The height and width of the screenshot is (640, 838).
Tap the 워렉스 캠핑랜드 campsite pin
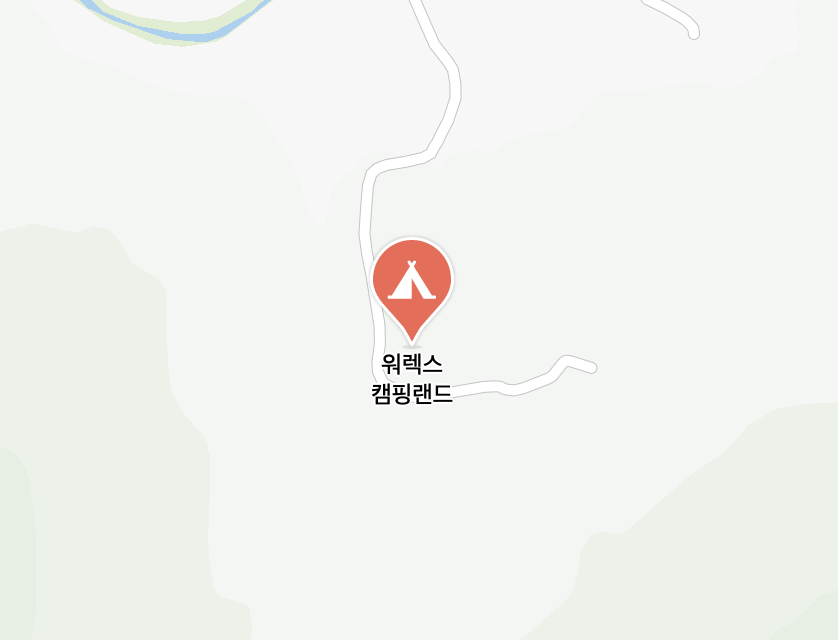point(412,283)
